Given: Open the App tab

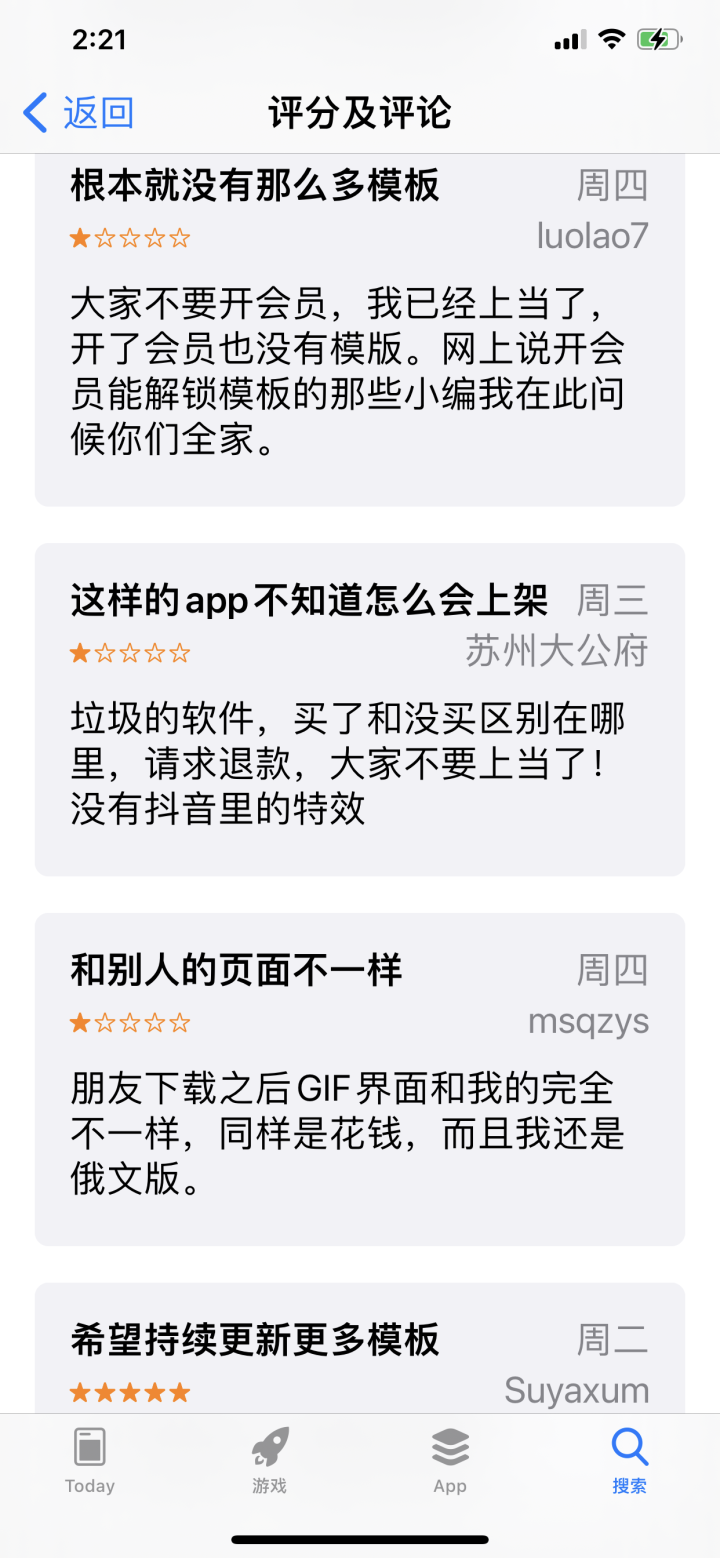Looking at the screenshot, I should 450,1461.
